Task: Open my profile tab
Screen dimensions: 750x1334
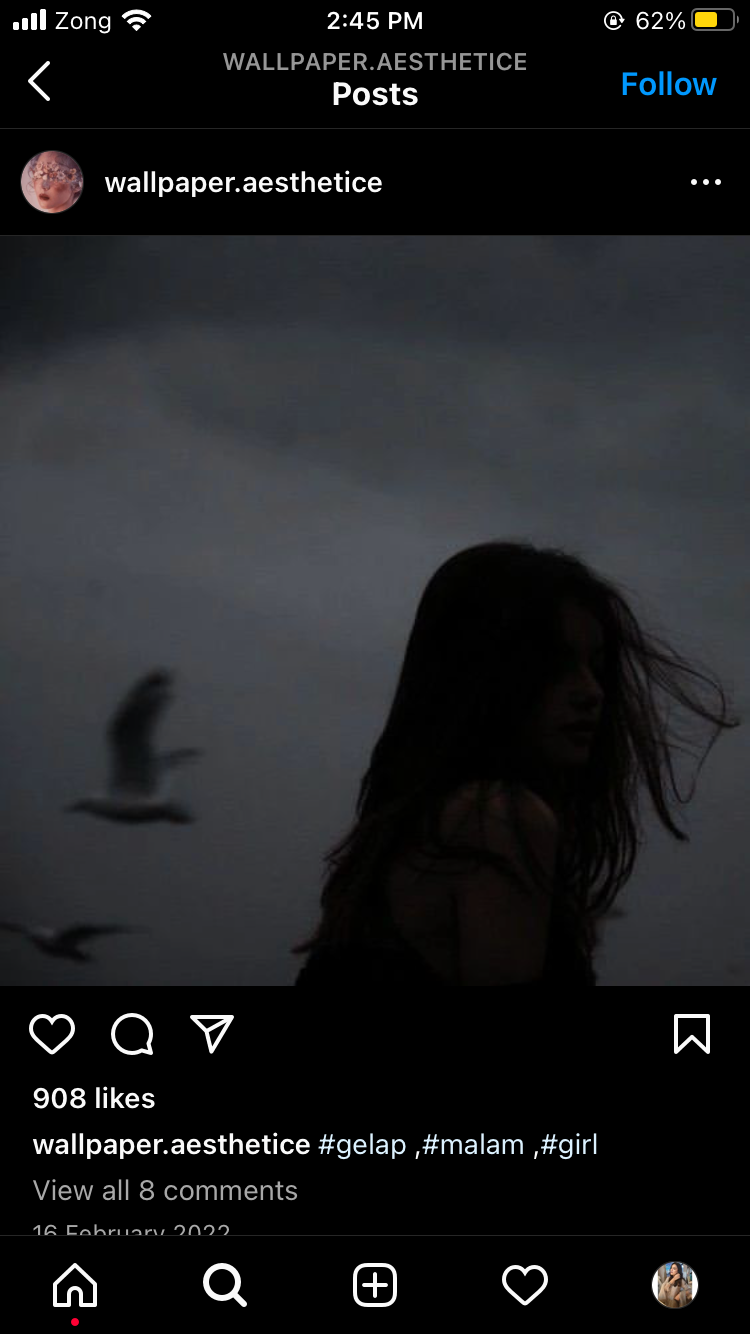Action: click(675, 1285)
